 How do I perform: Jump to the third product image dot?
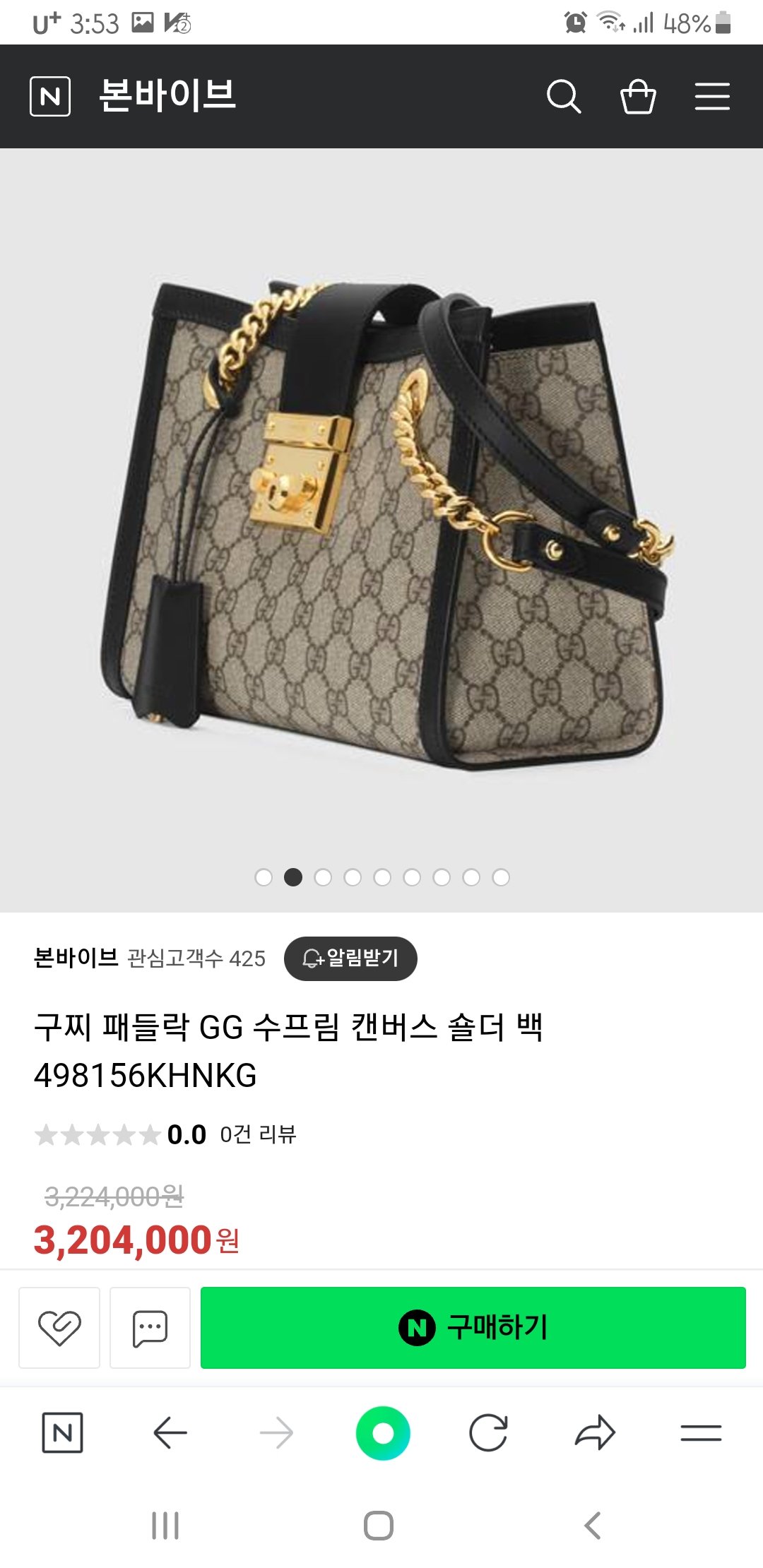(323, 877)
